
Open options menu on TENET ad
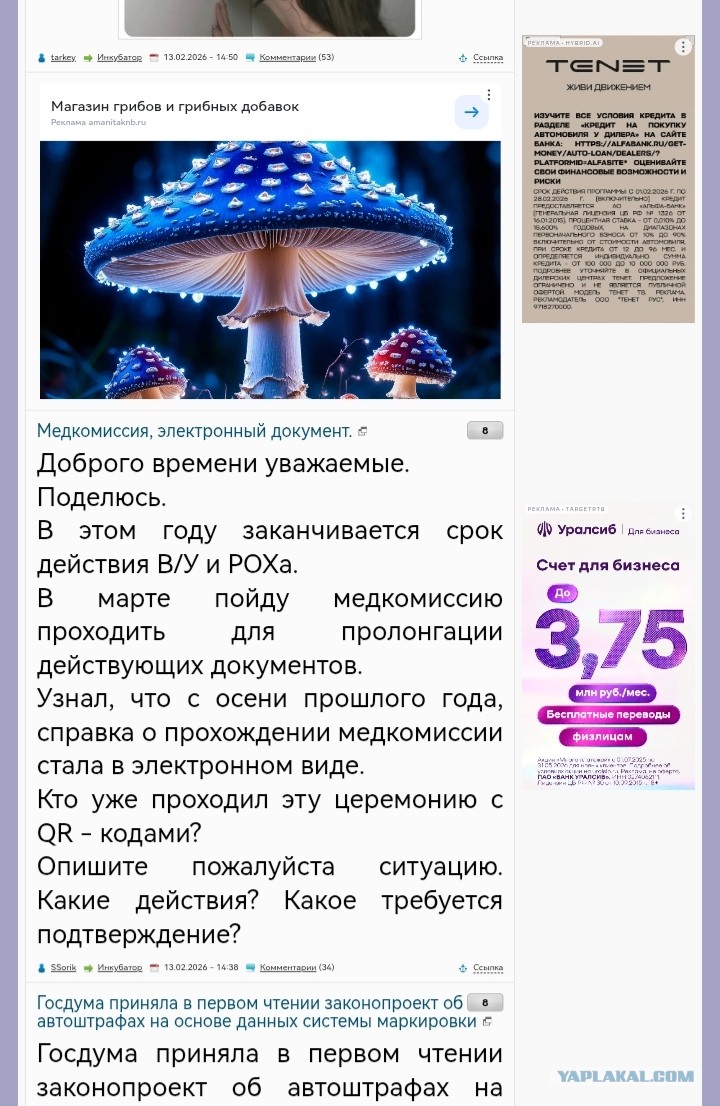point(683,47)
